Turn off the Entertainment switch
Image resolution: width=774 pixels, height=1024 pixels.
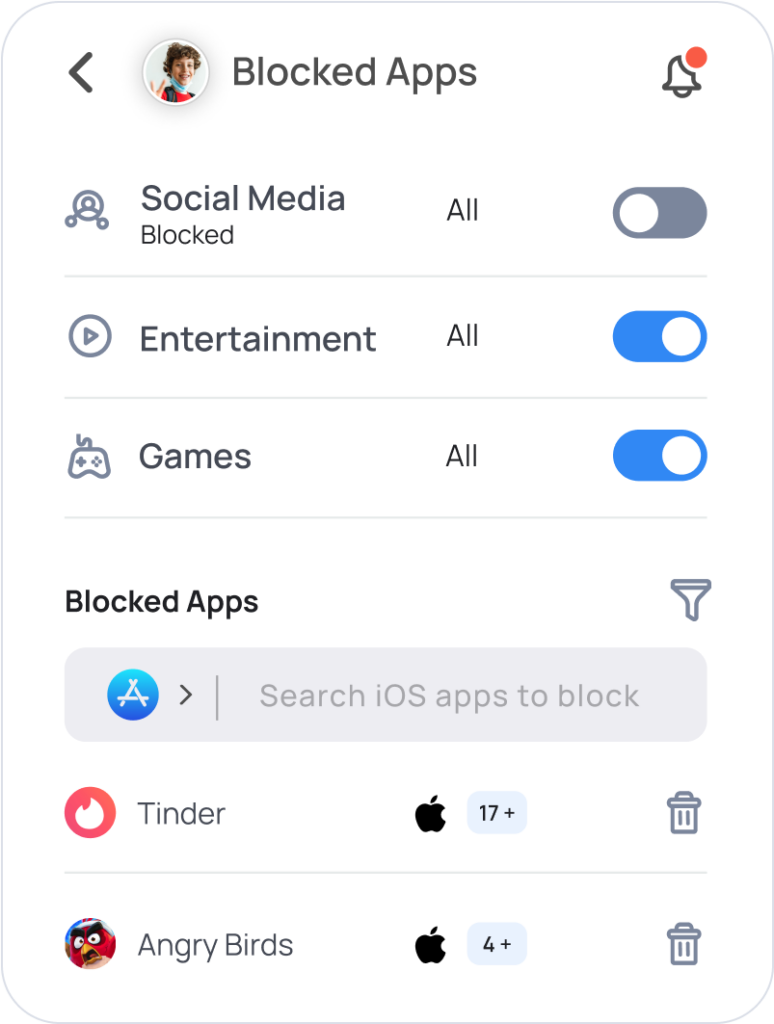pyautogui.click(x=659, y=337)
